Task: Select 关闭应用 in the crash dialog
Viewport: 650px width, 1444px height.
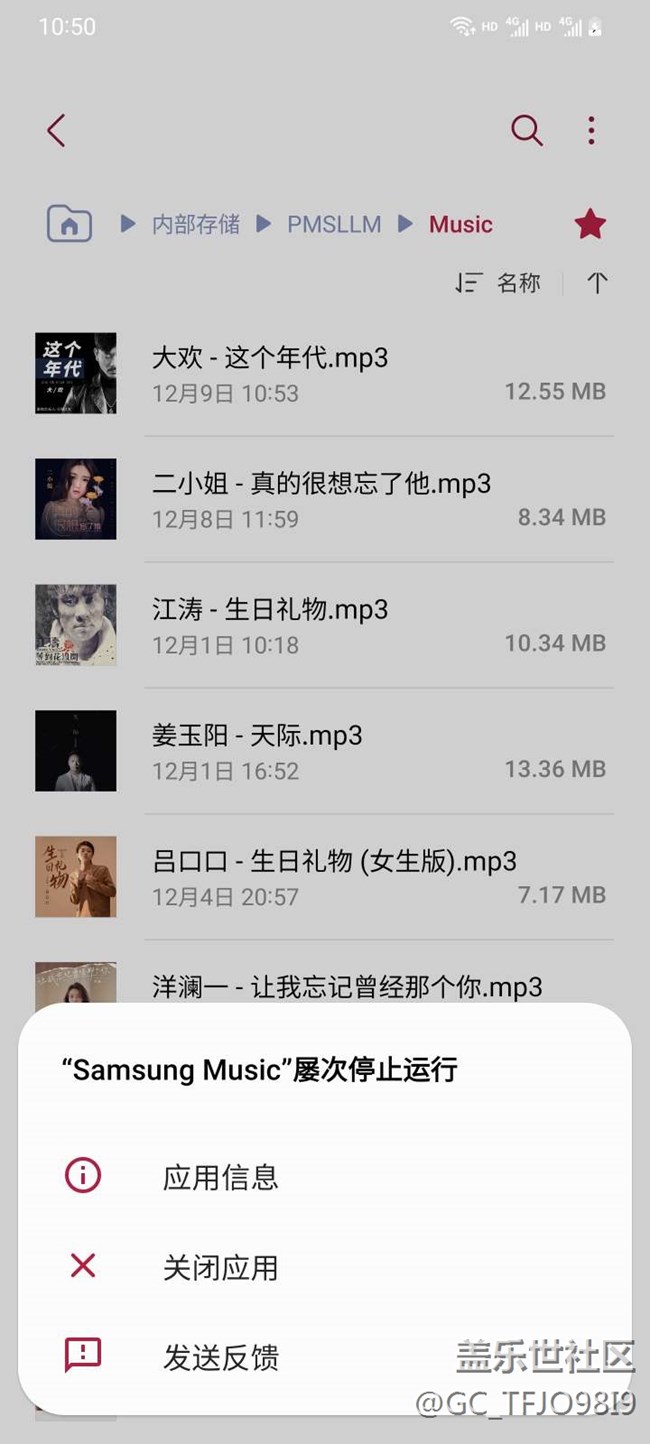Action: (220, 1268)
